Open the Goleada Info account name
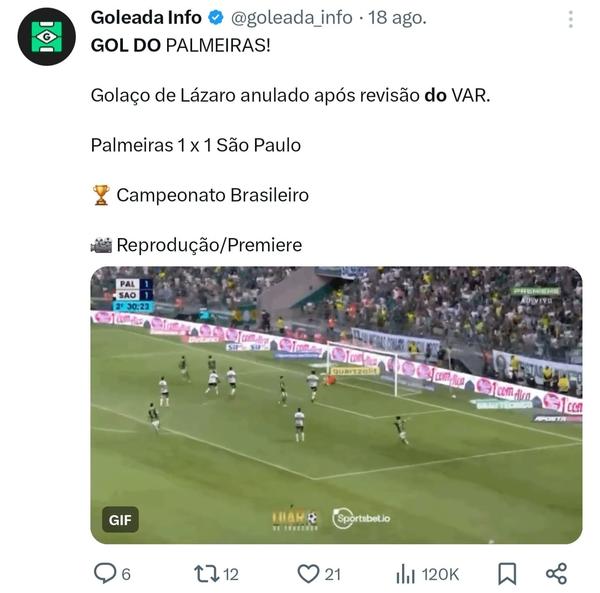The width and height of the screenshot is (600, 593). tap(146, 18)
